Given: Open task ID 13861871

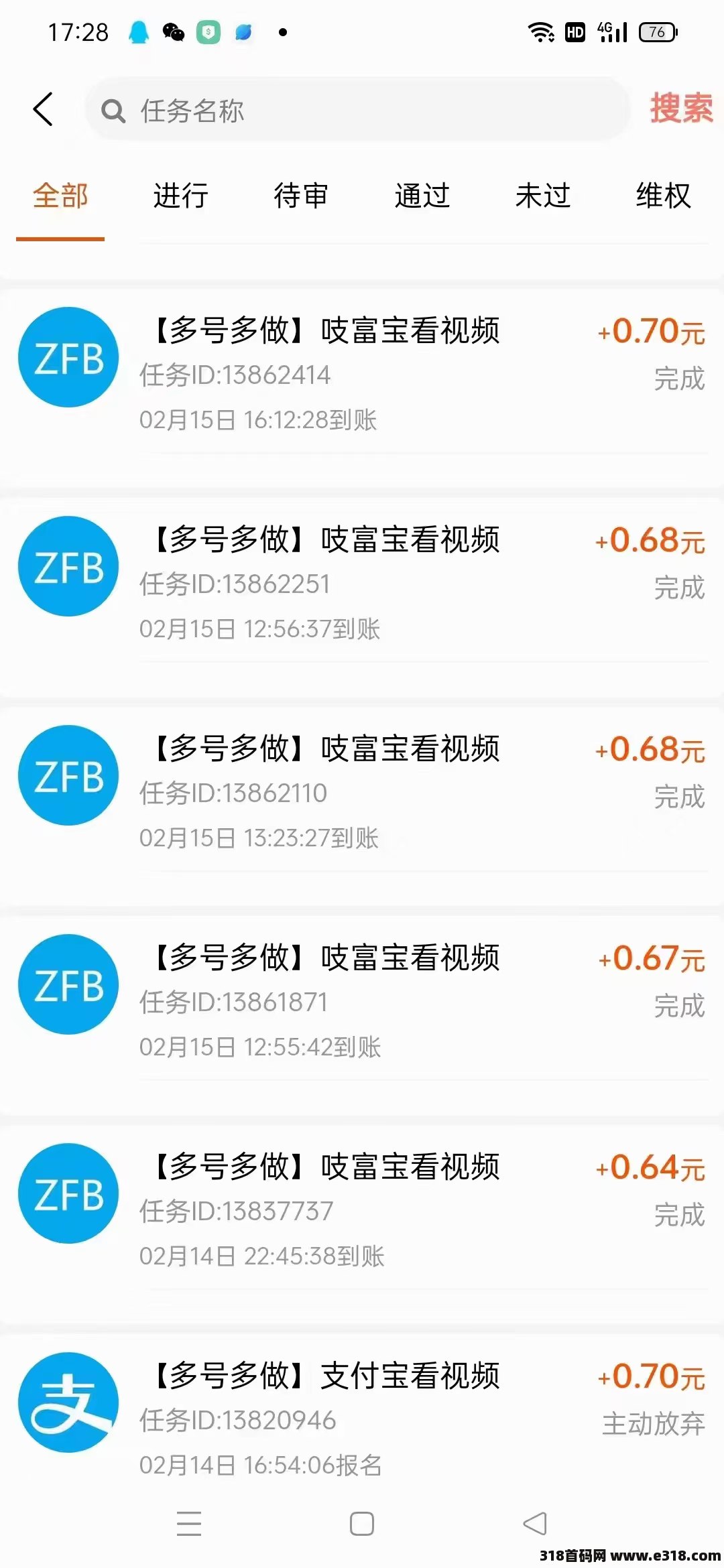Looking at the screenshot, I should click(x=362, y=1001).
